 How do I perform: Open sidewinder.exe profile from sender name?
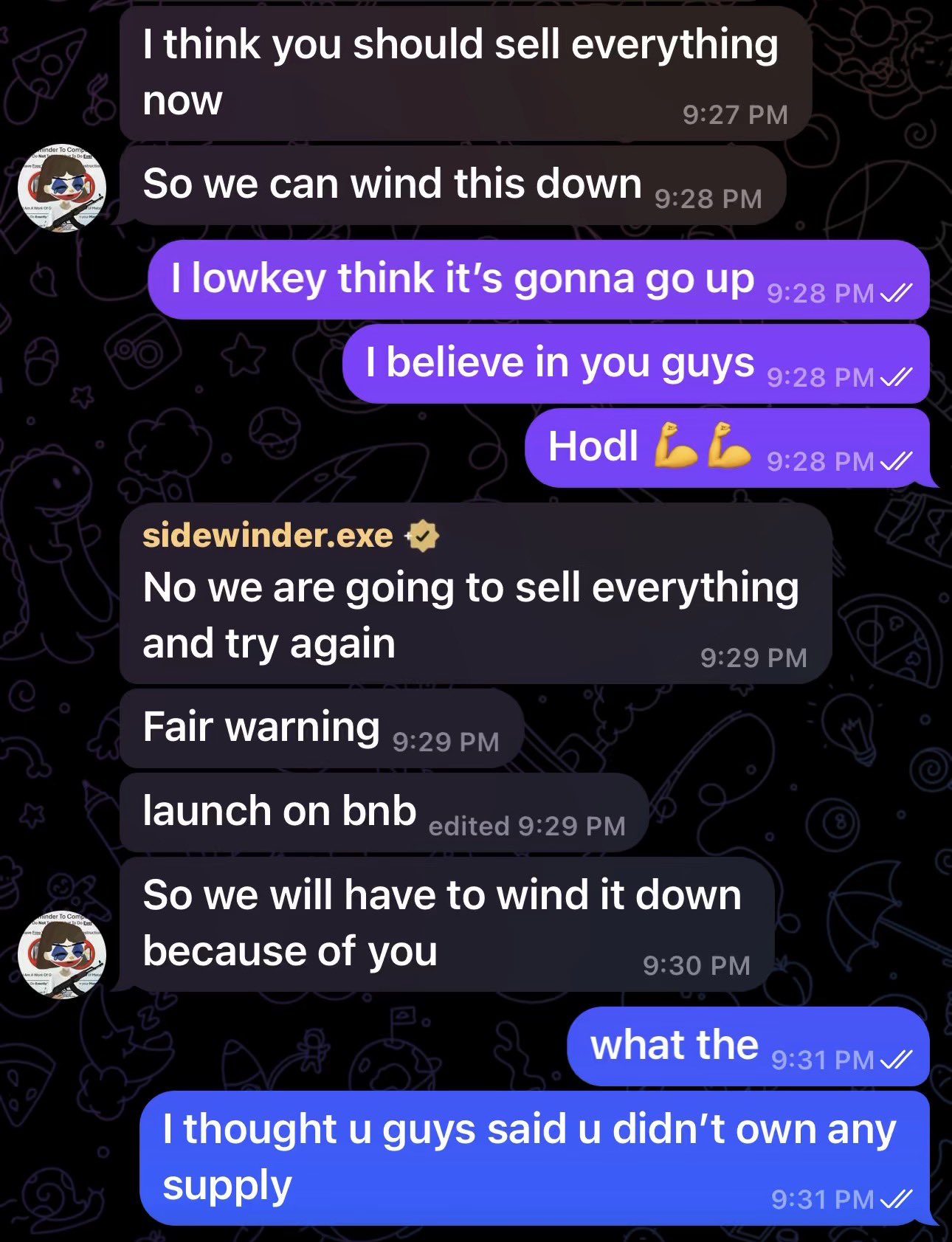click(267, 535)
